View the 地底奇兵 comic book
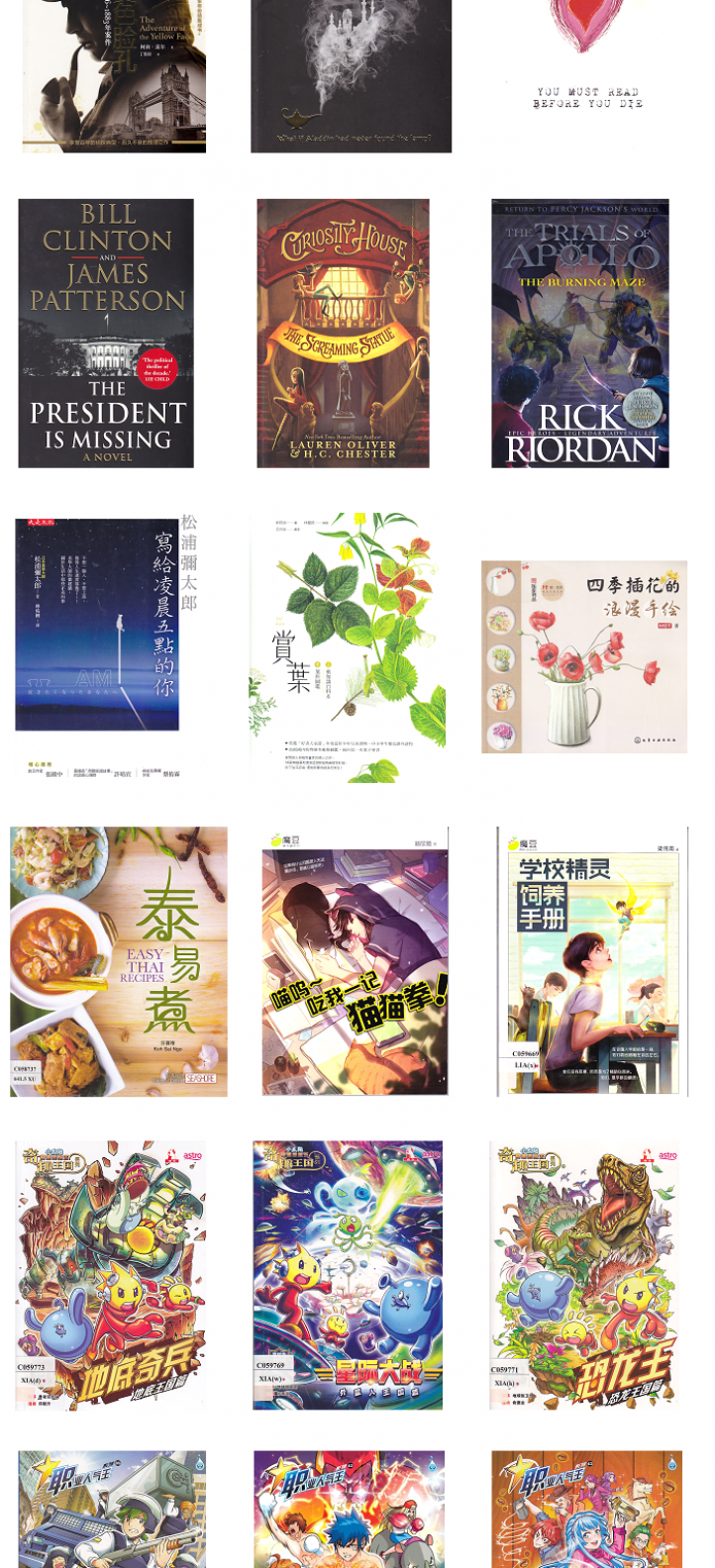The image size is (715, 1568). [111, 1275]
